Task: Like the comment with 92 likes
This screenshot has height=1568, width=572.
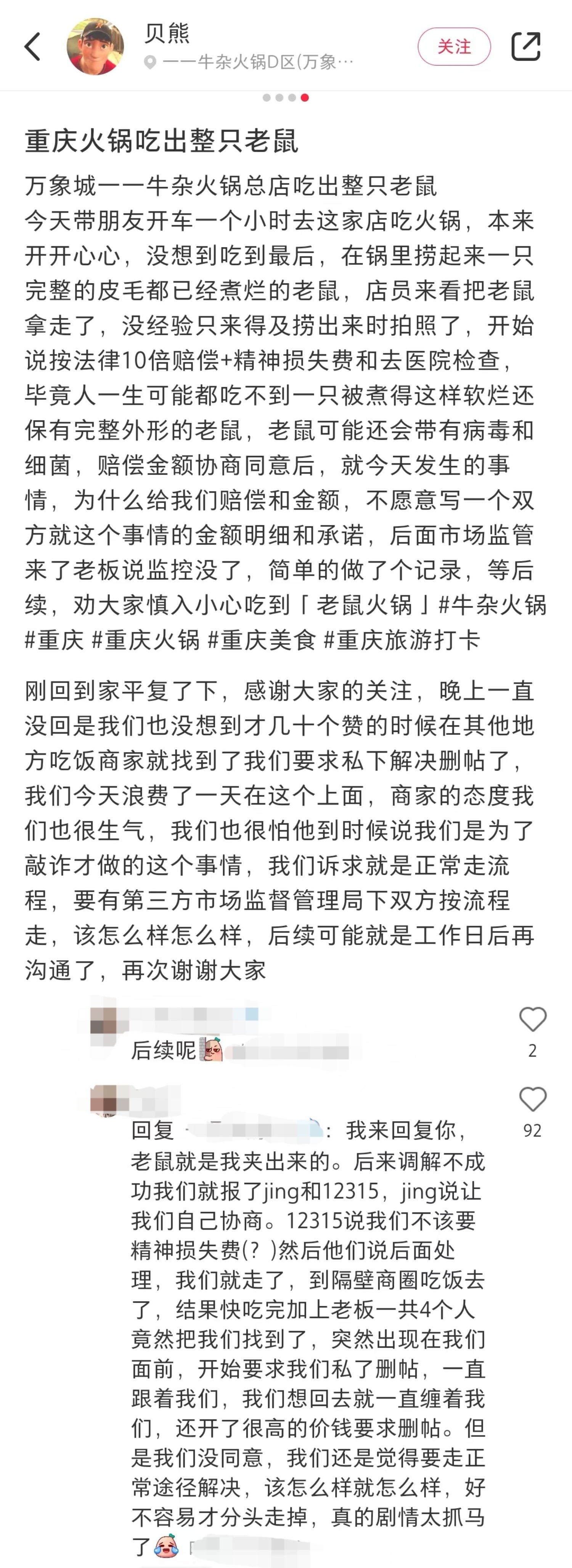Action: click(532, 1100)
